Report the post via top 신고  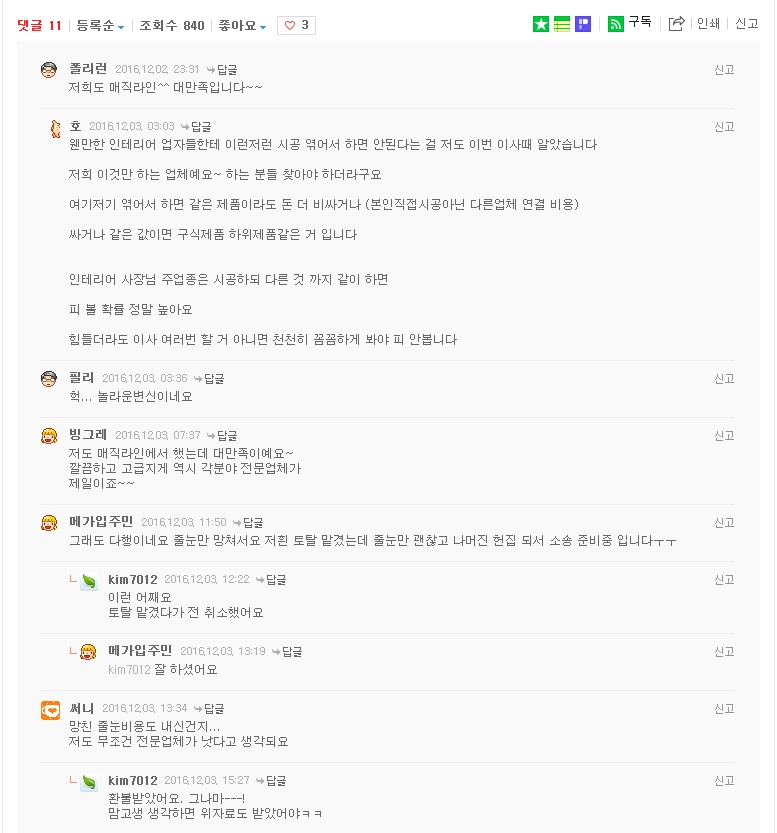pos(747,24)
